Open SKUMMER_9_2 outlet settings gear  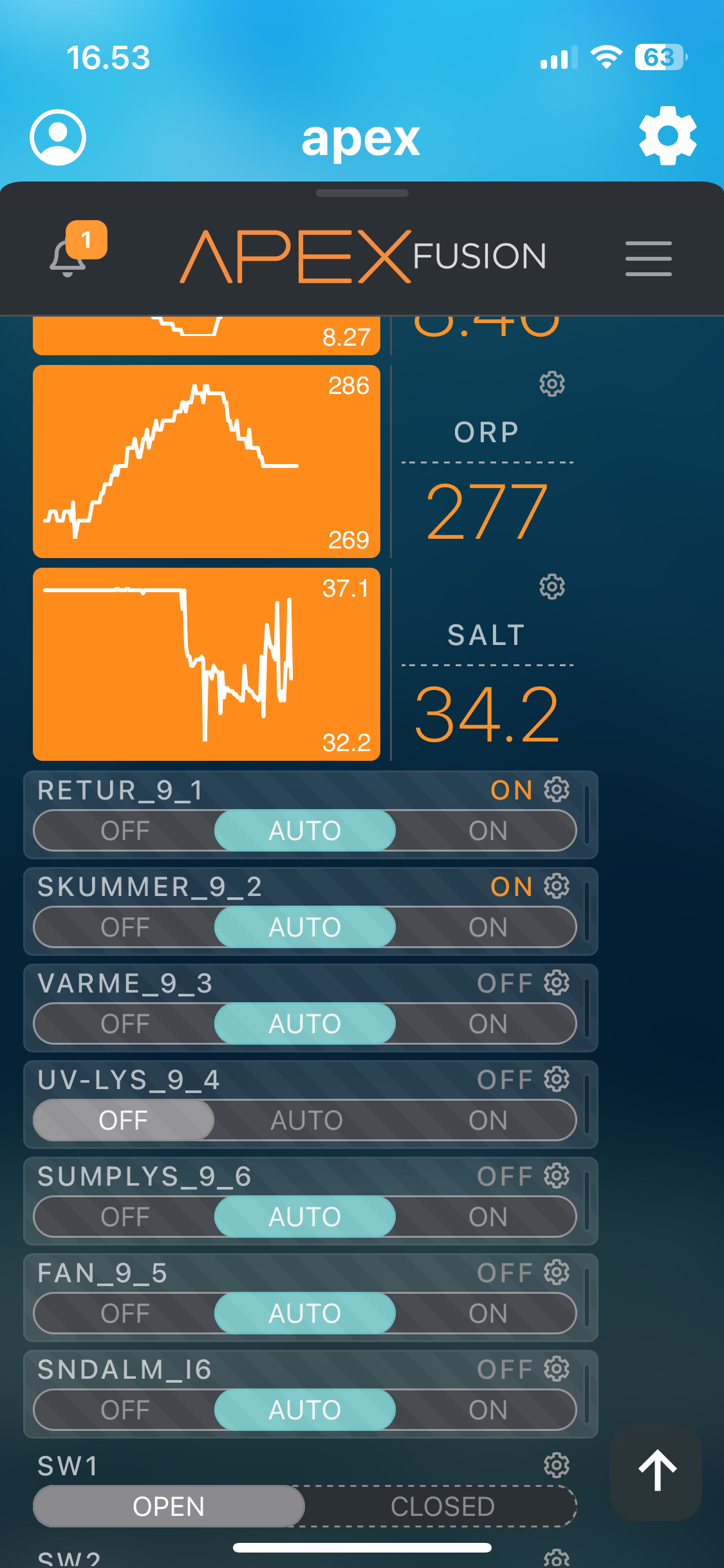pos(556,886)
